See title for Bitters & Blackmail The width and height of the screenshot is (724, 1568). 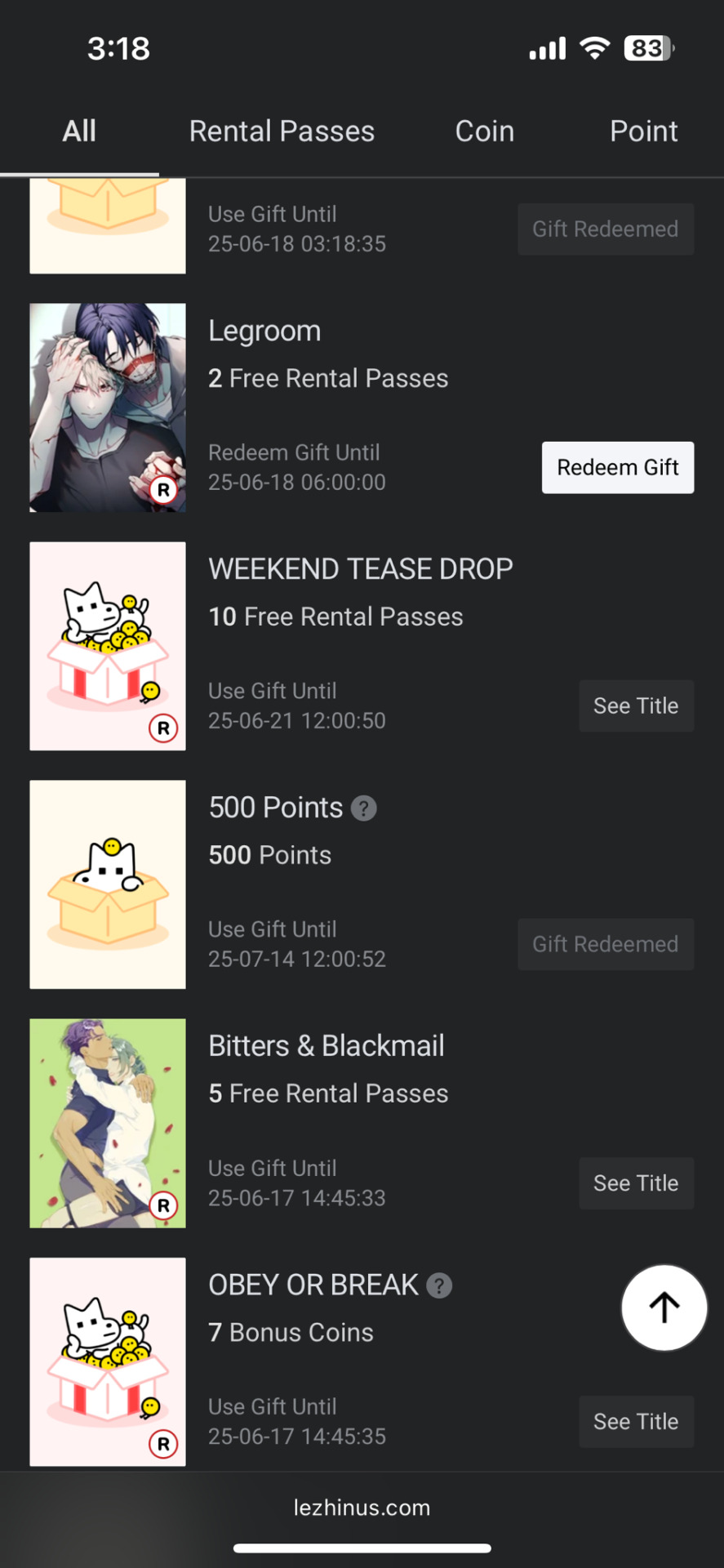[x=635, y=1183]
